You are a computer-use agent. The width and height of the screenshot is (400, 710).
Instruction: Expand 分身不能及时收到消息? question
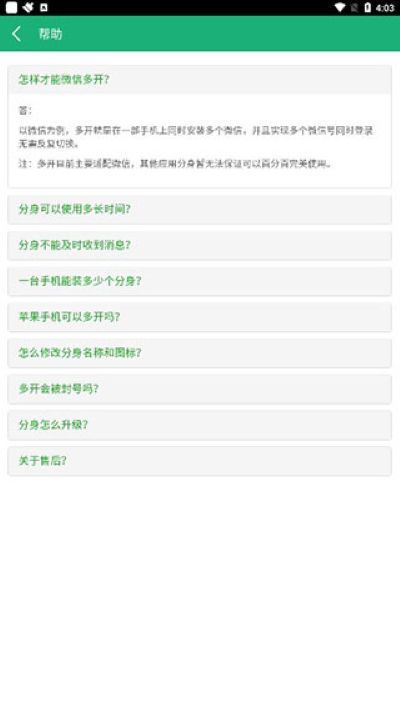(x=200, y=245)
